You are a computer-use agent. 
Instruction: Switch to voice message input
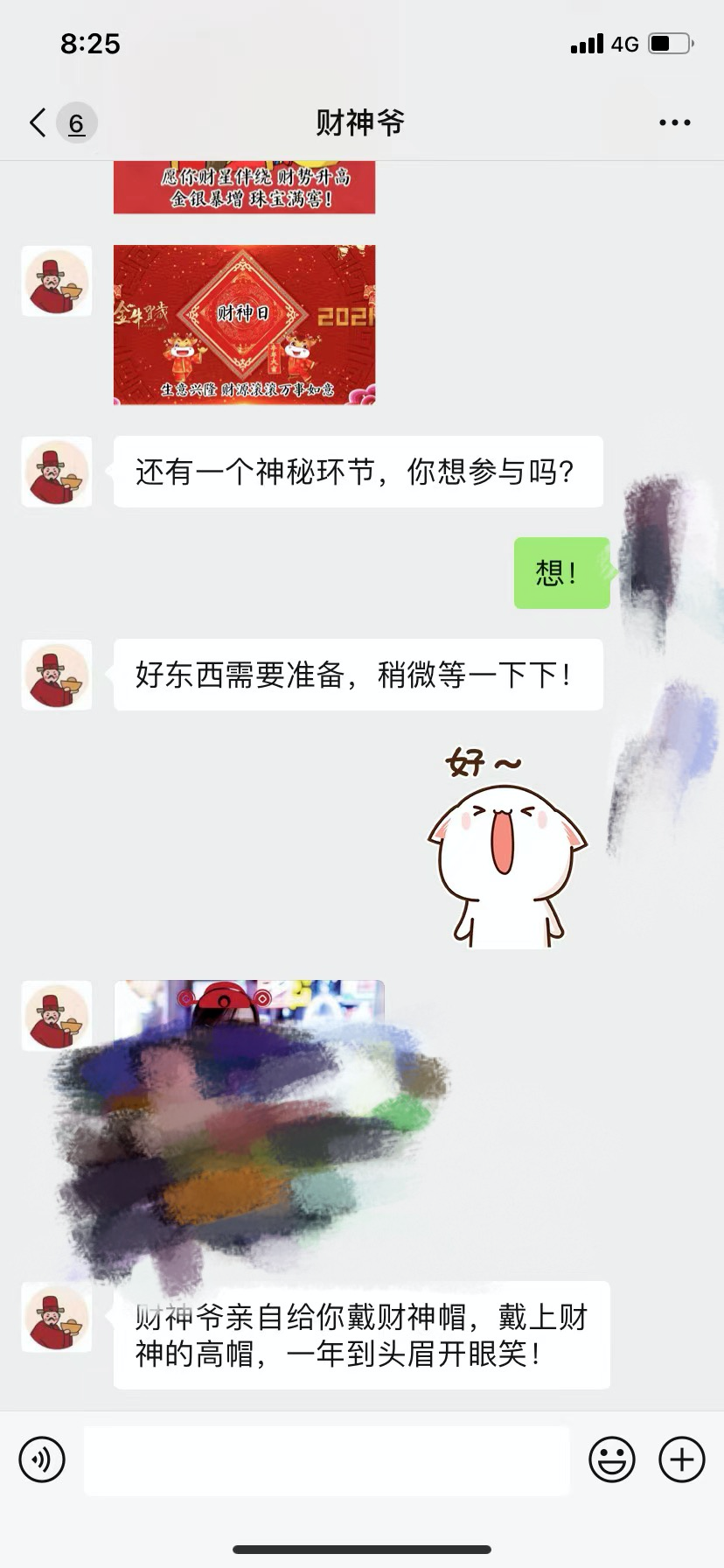[x=42, y=1459]
